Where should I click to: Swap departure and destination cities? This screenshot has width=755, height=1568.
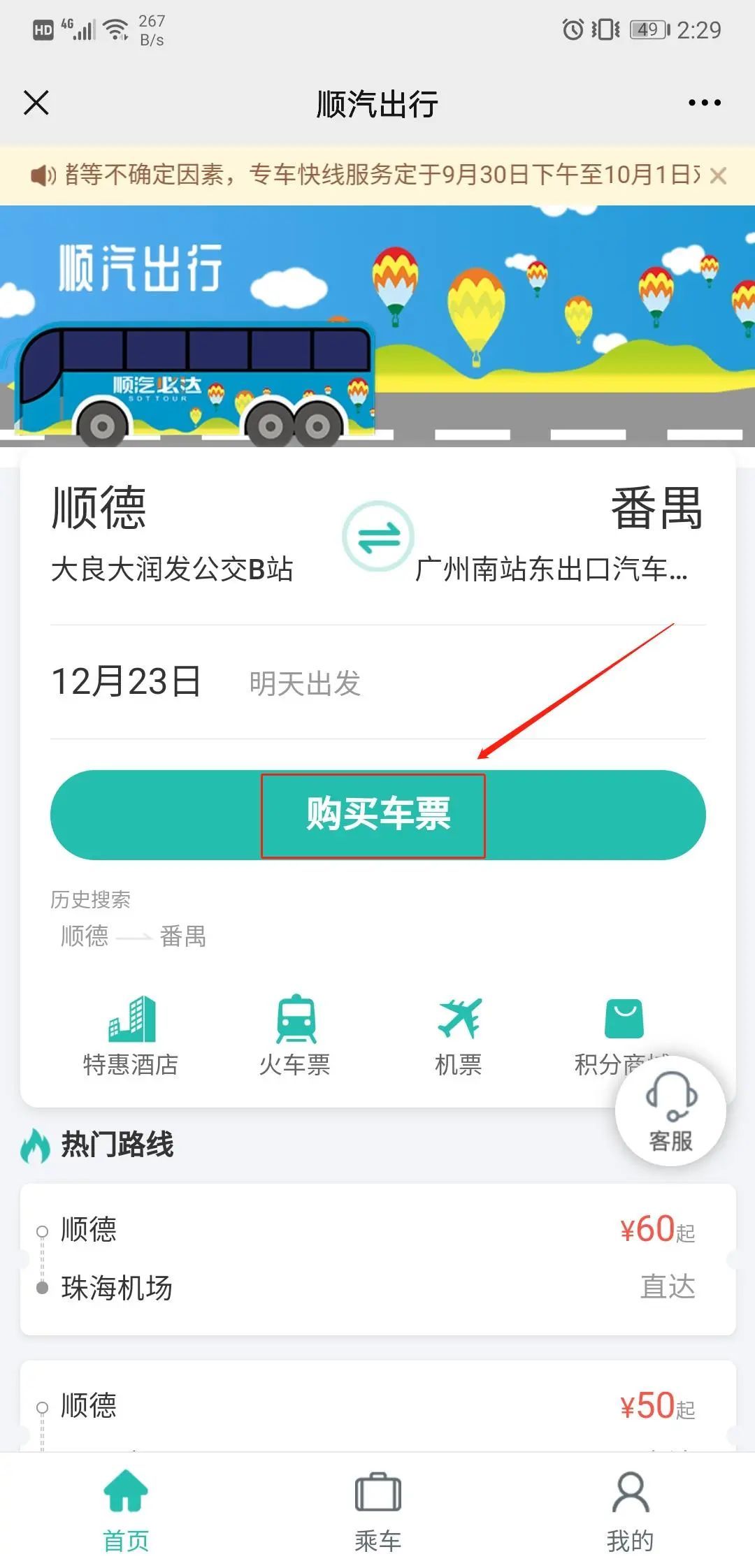378,537
